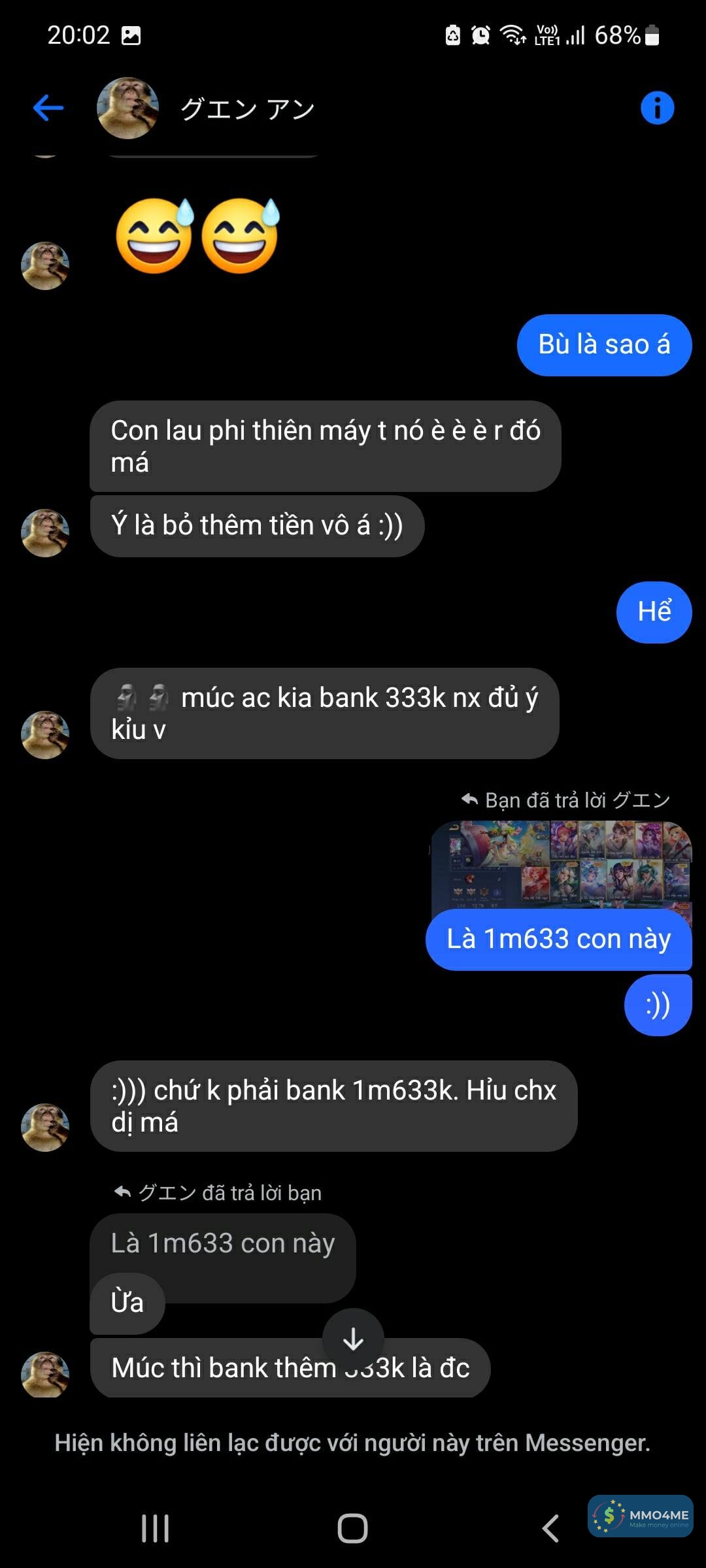
Task: Open グエン アン's profile from the header
Action: point(247,109)
